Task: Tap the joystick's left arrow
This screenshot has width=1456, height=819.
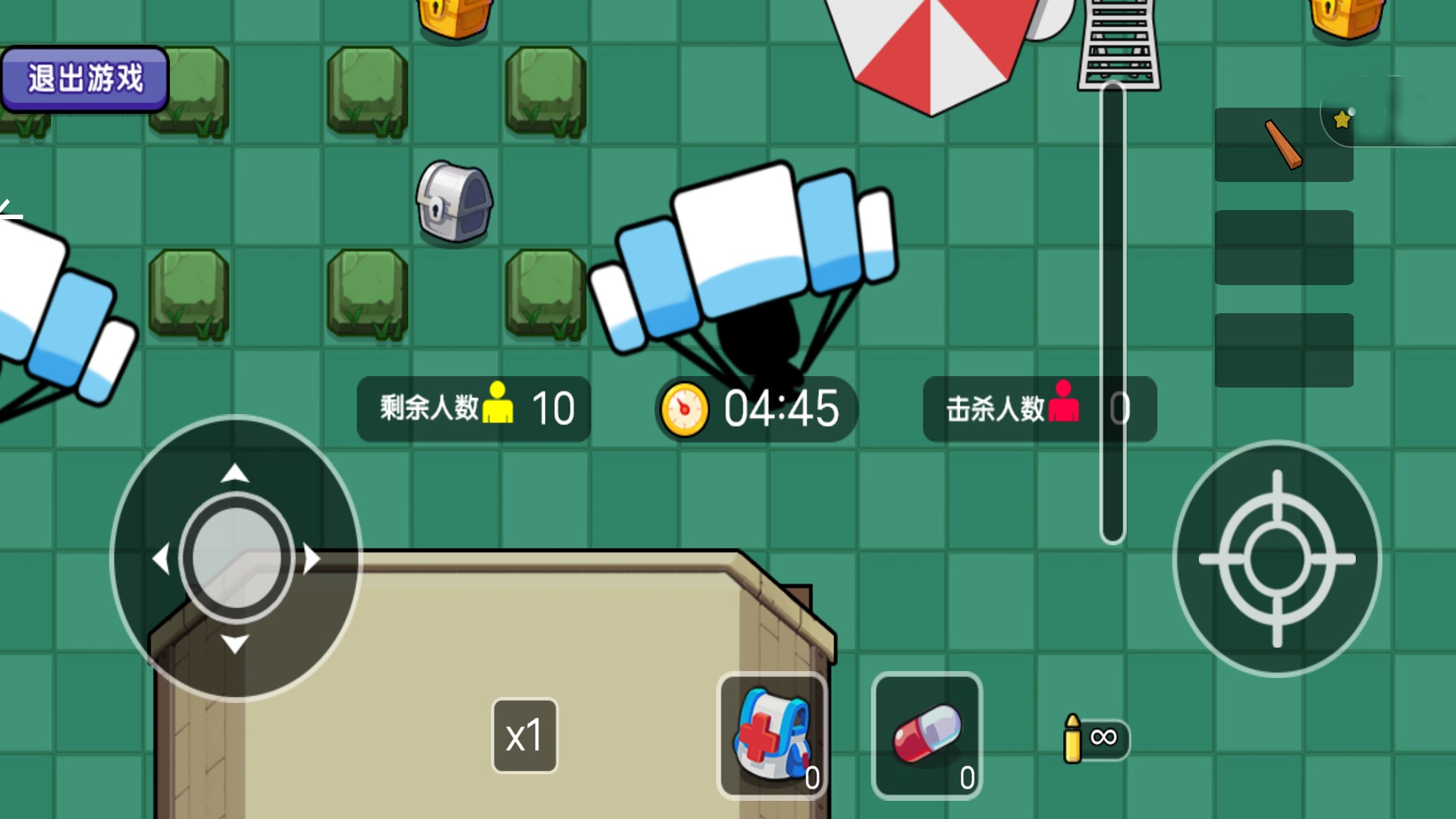Action: click(x=160, y=560)
